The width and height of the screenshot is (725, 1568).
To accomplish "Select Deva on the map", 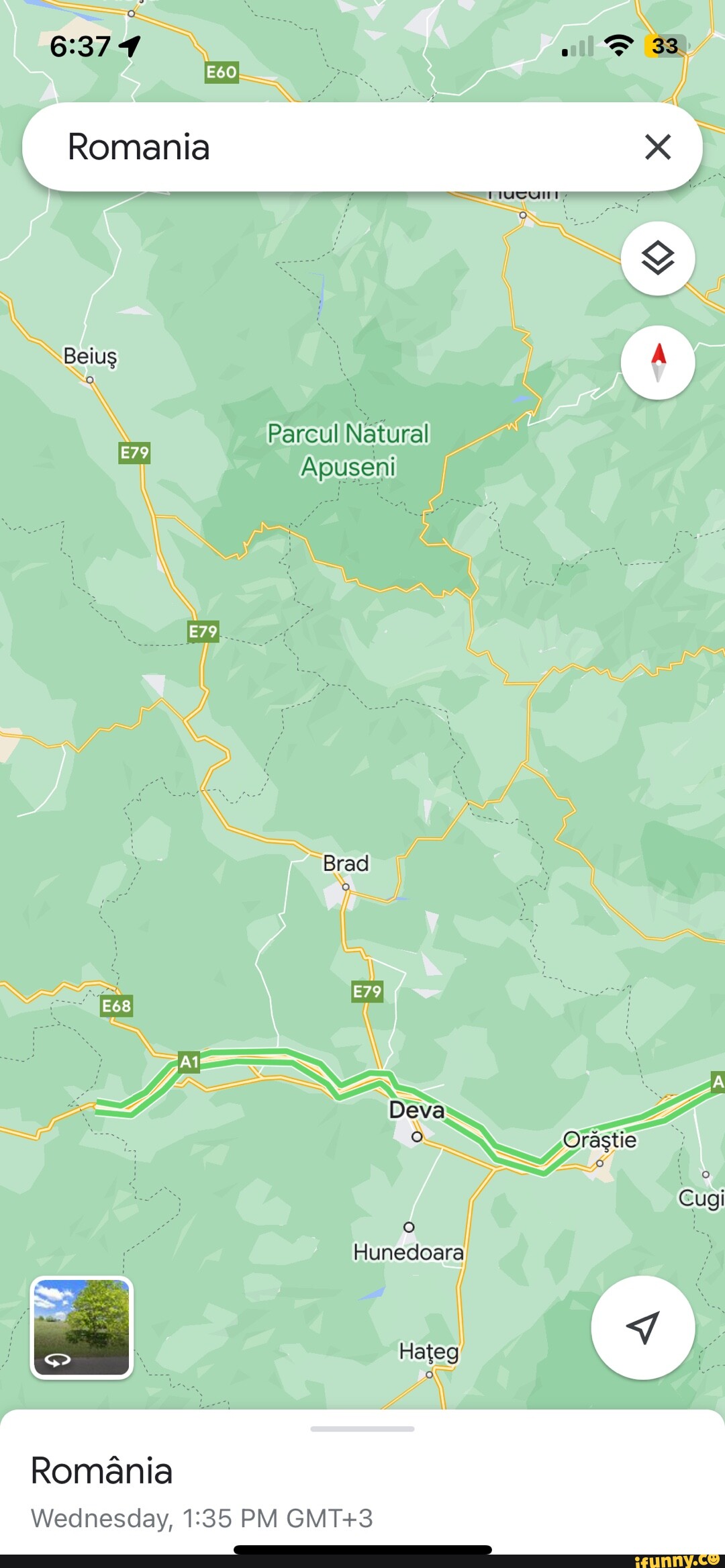I will coord(416,1111).
